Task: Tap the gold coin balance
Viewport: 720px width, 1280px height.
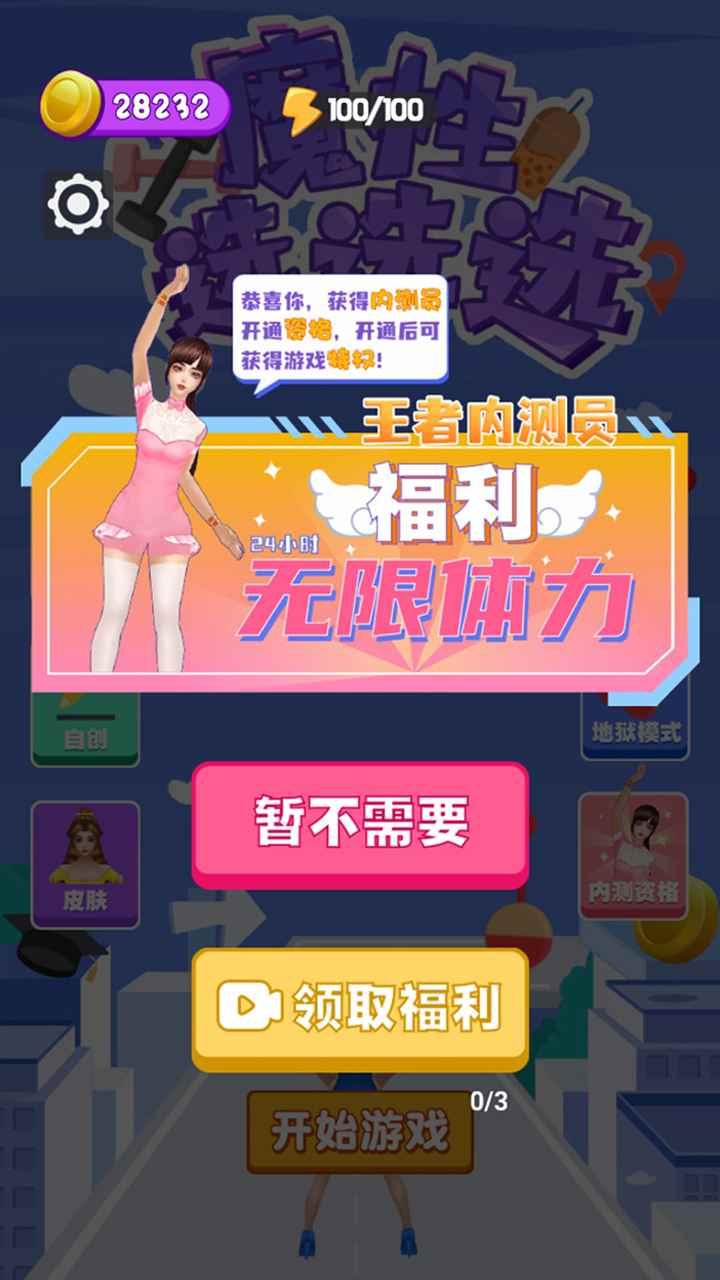Action: click(135, 108)
